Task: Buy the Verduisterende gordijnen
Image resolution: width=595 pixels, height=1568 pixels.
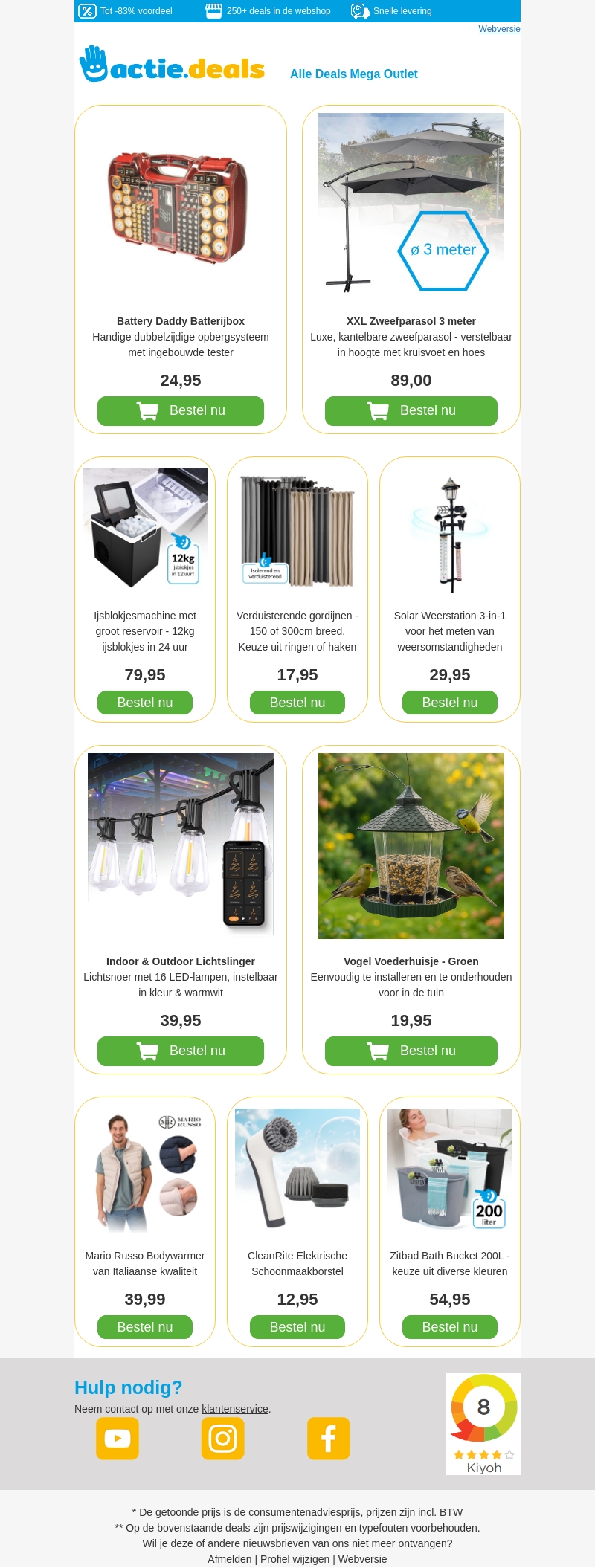Action: coord(297,703)
